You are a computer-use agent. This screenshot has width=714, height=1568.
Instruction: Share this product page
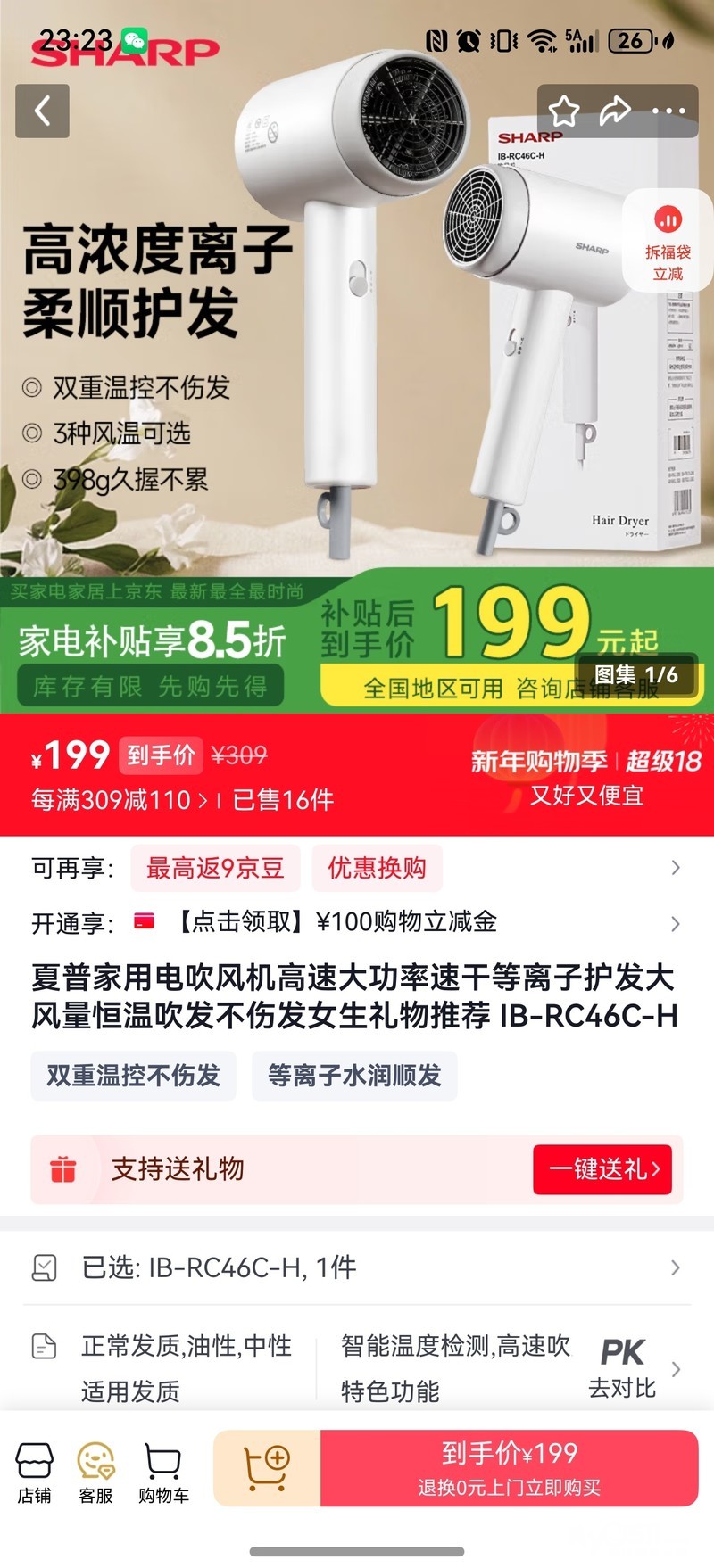point(615,111)
